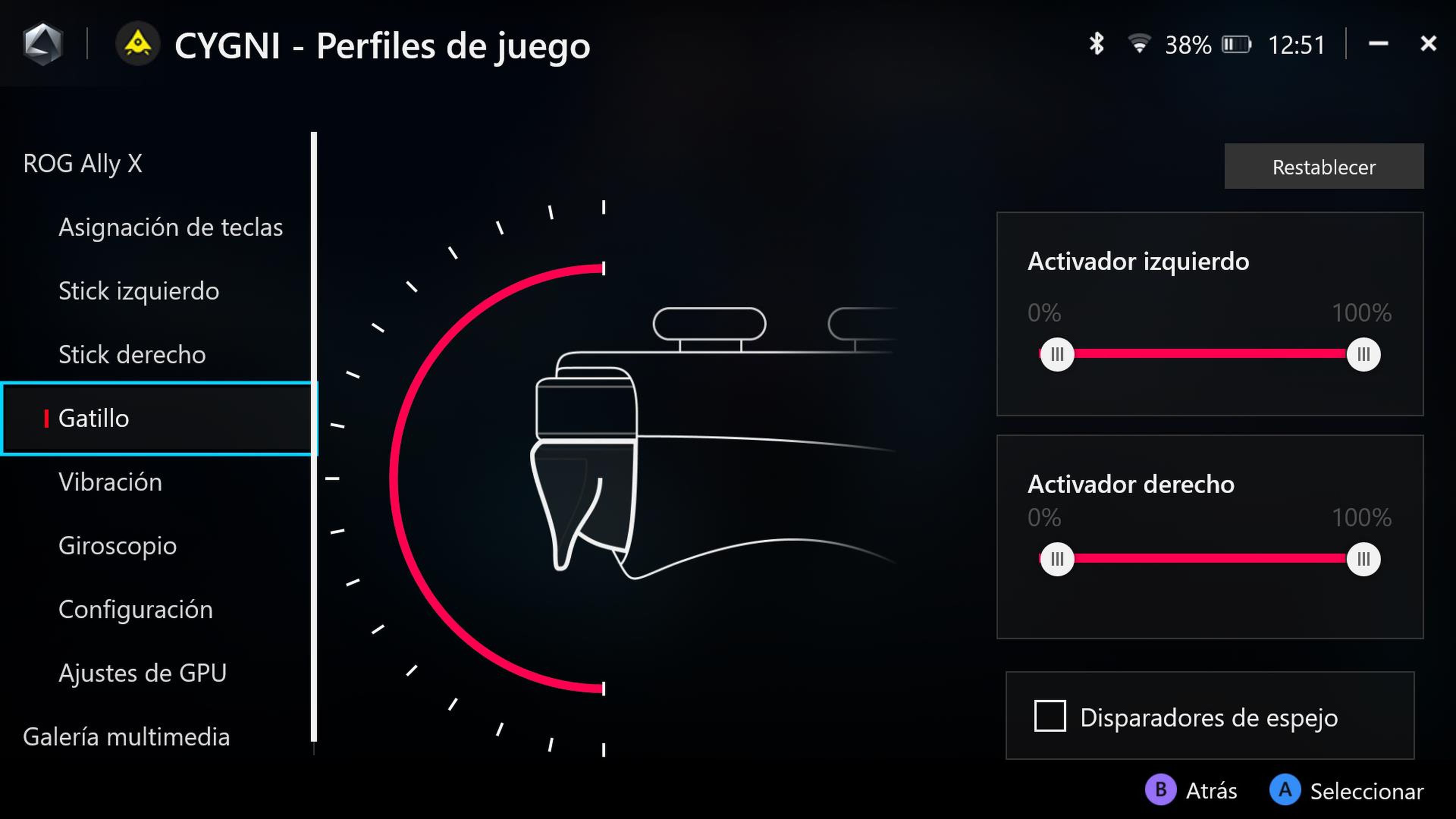Screen dimensions: 1456x819
Task: Open Stick derecho settings
Action: pos(132,355)
